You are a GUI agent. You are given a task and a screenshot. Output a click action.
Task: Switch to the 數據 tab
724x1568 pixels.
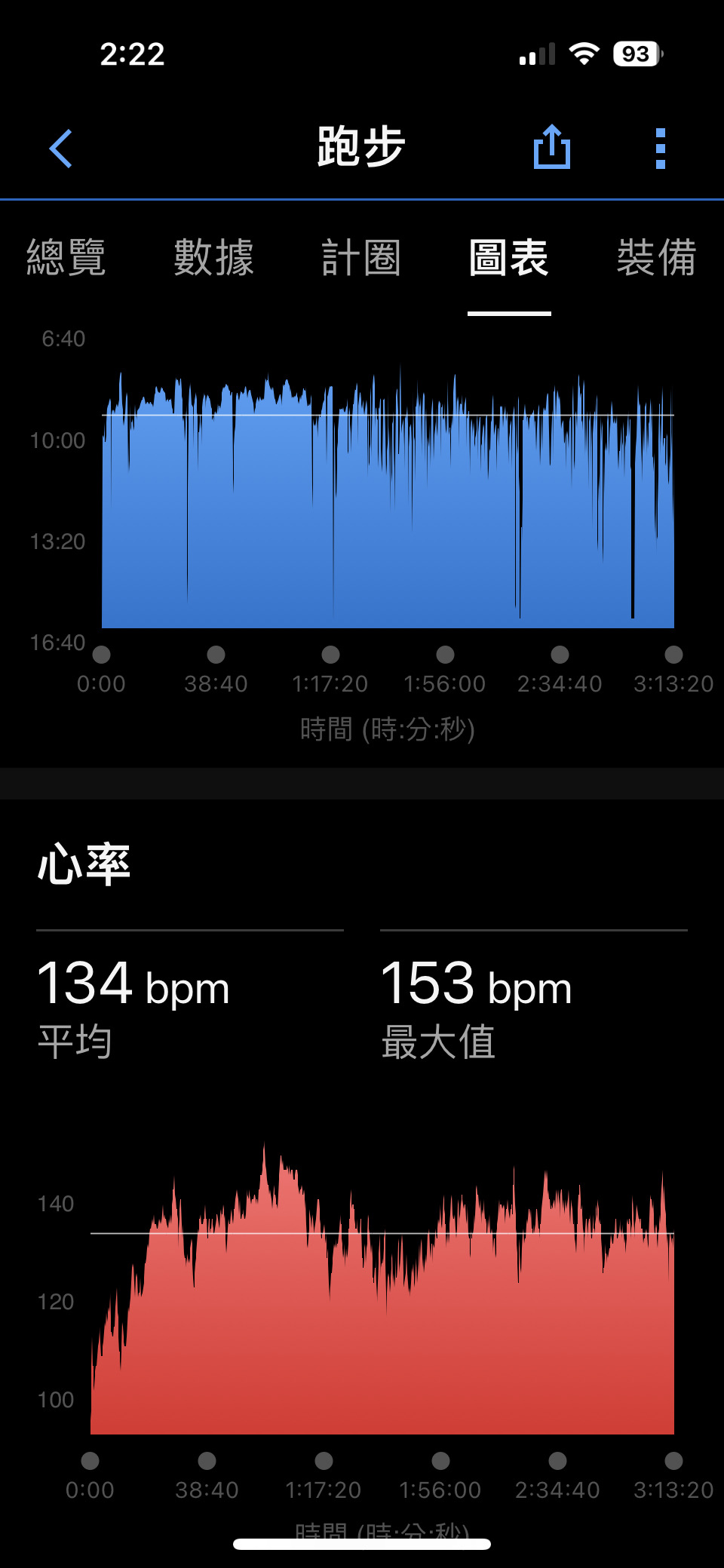click(214, 258)
